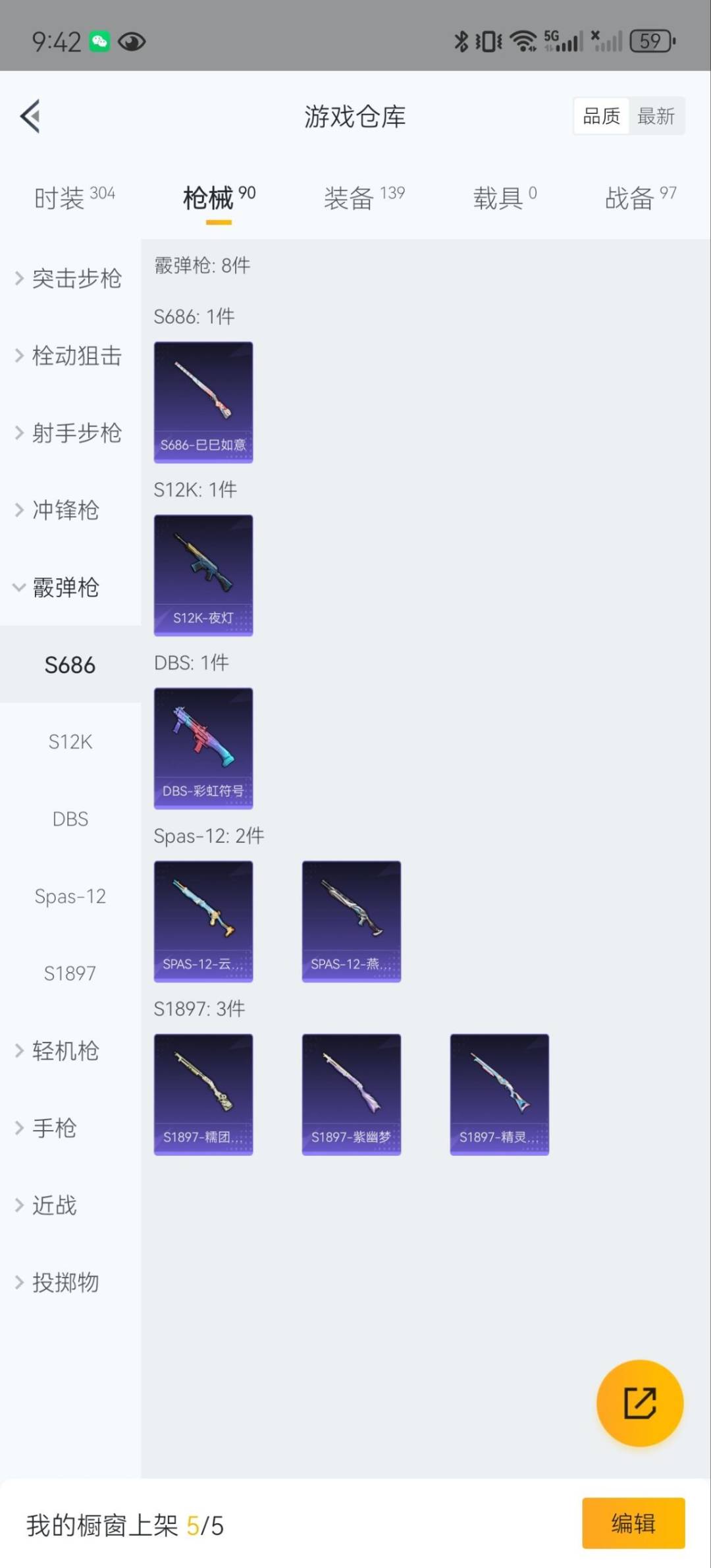The width and height of the screenshot is (711, 1568).
Task: Tap 编辑 to edit my showcase
Action: 633,1523
